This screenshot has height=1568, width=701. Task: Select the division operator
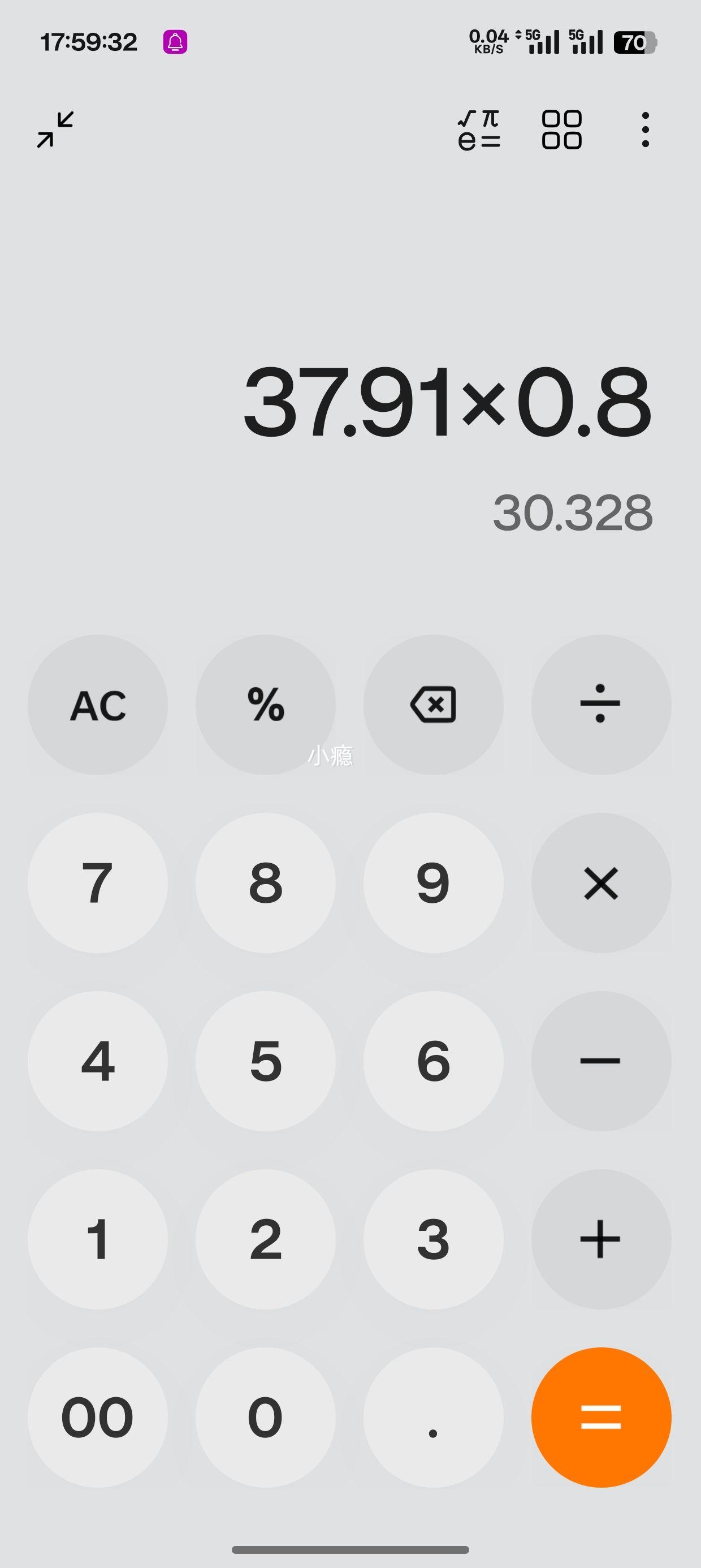600,705
